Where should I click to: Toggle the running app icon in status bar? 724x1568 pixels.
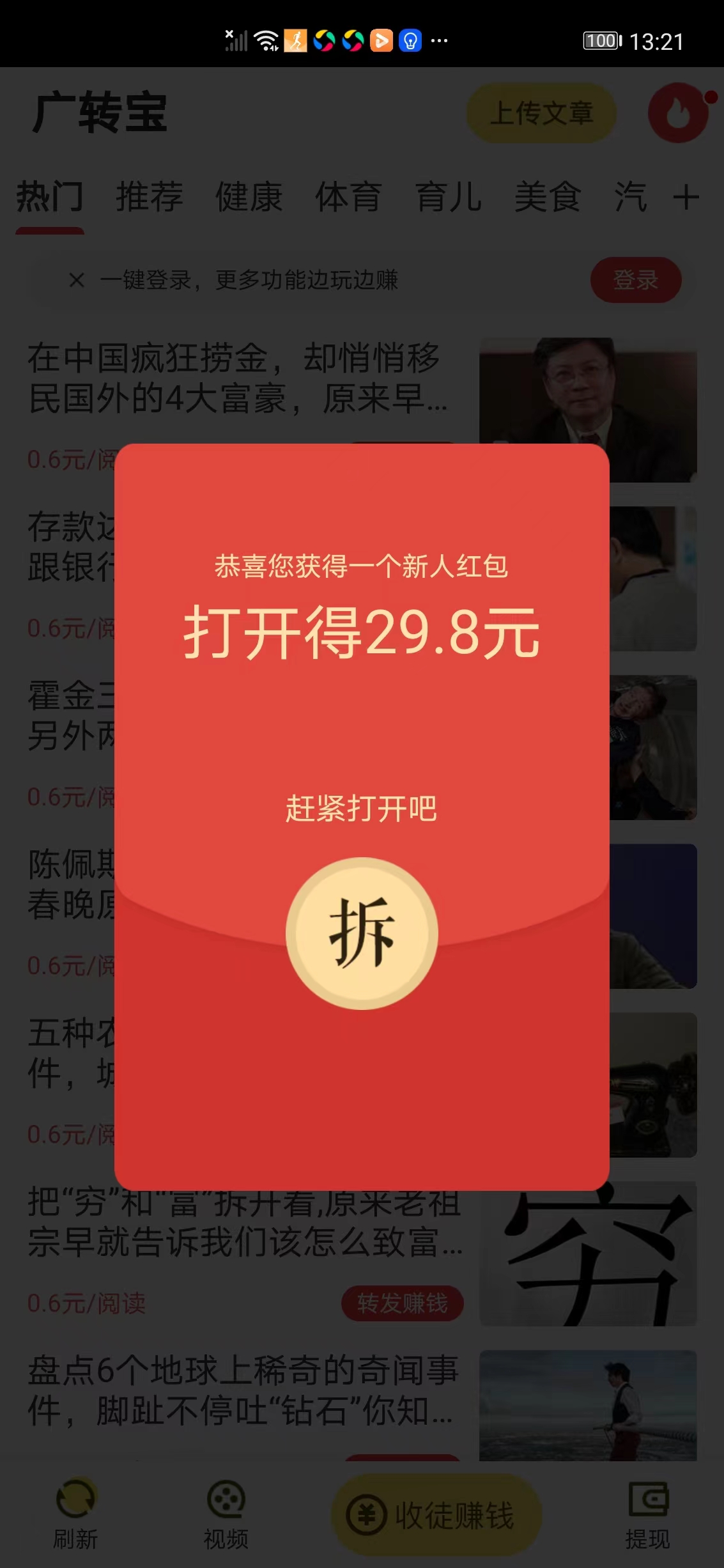pos(297,42)
